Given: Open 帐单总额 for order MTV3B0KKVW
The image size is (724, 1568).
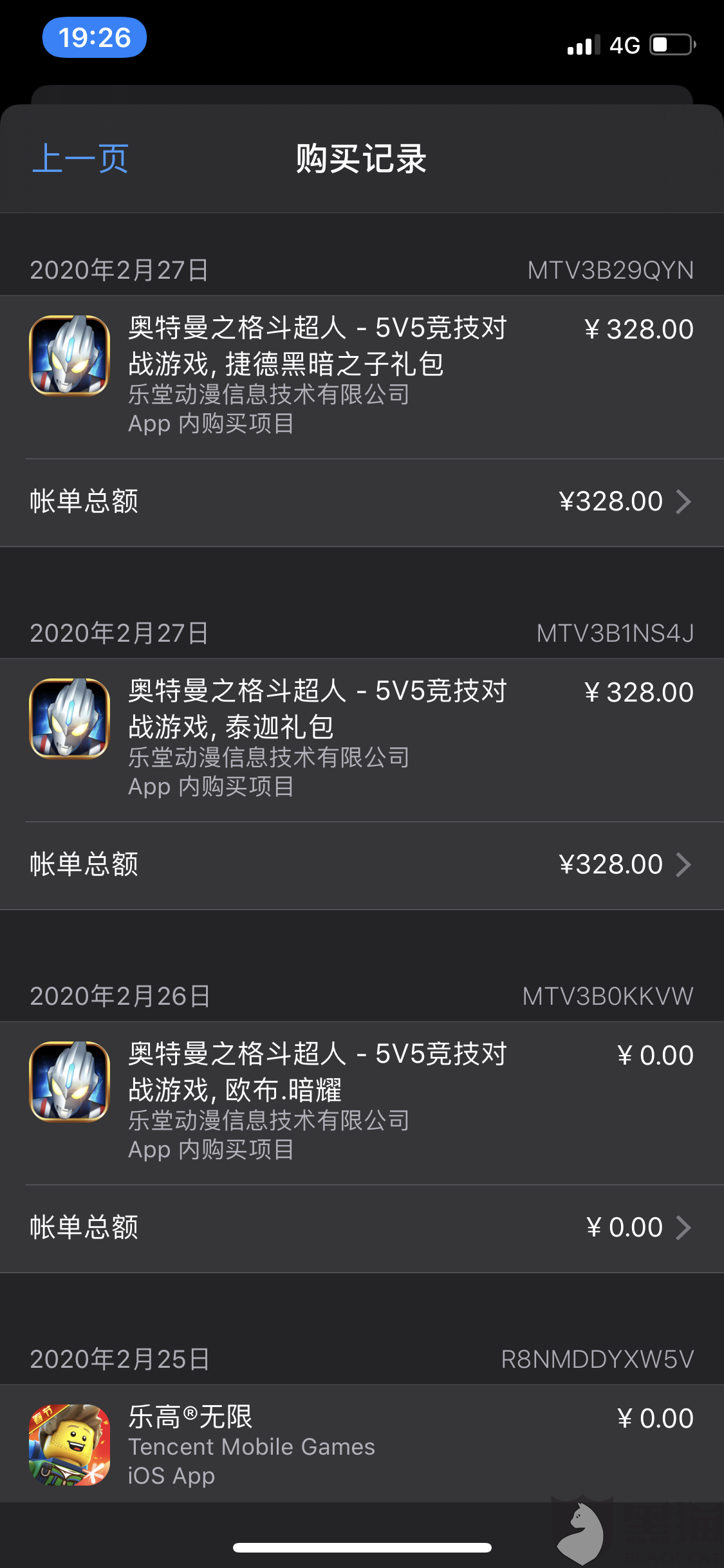Looking at the screenshot, I should (362, 1227).
